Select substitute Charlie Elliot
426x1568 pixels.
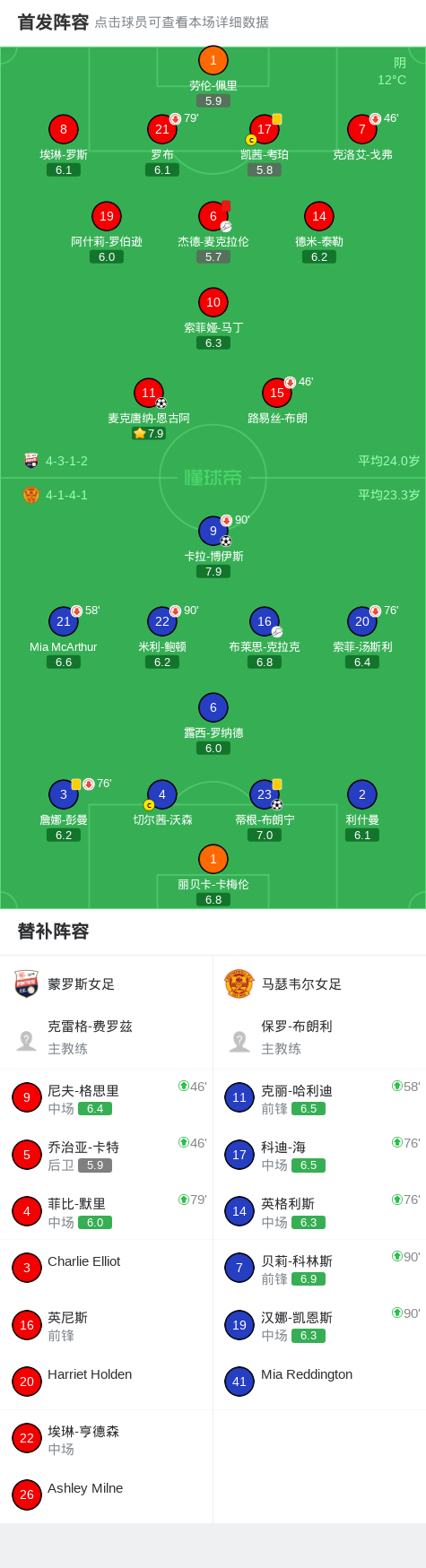[x=107, y=1268]
